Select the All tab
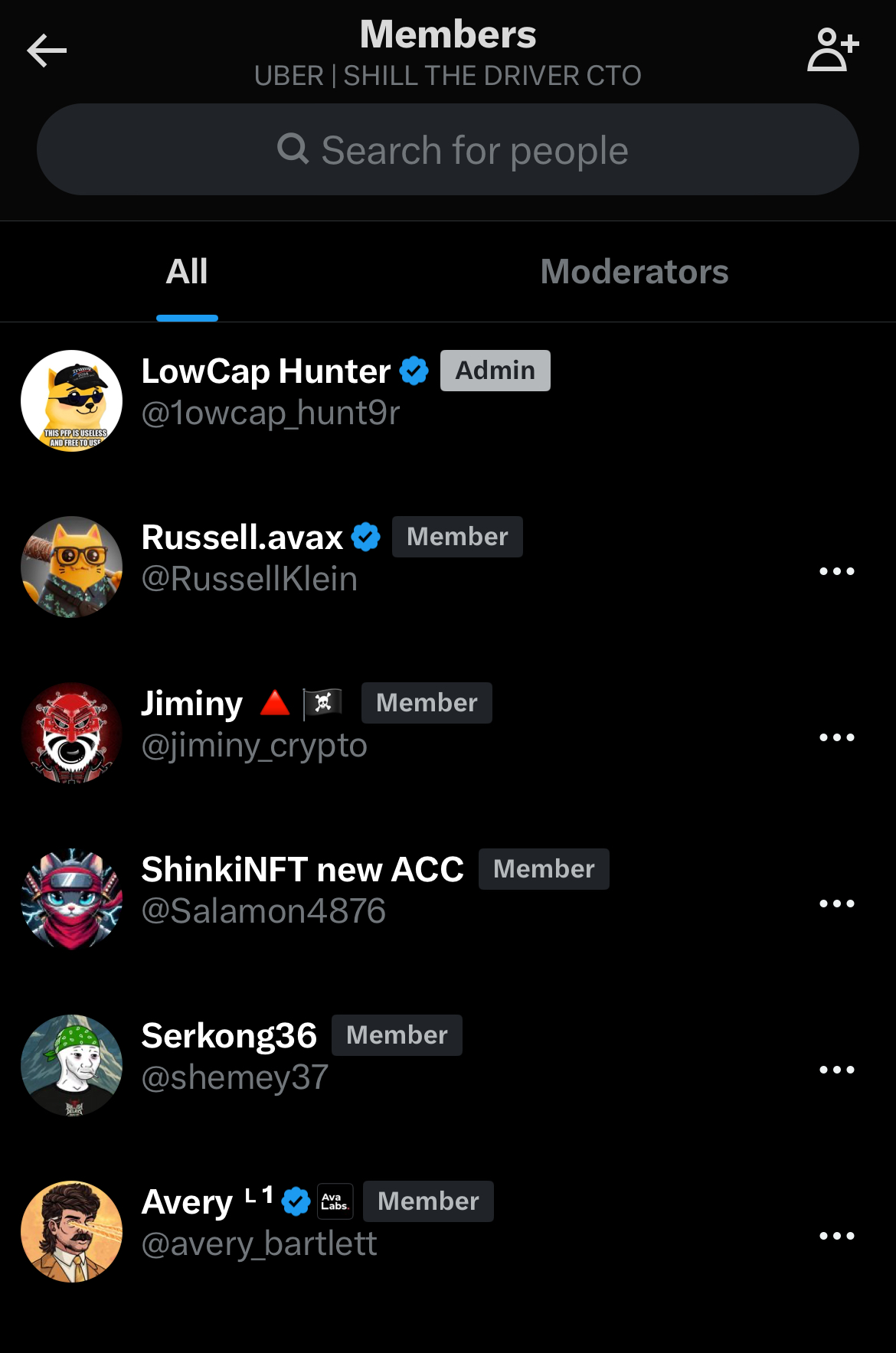 point(187,272)
